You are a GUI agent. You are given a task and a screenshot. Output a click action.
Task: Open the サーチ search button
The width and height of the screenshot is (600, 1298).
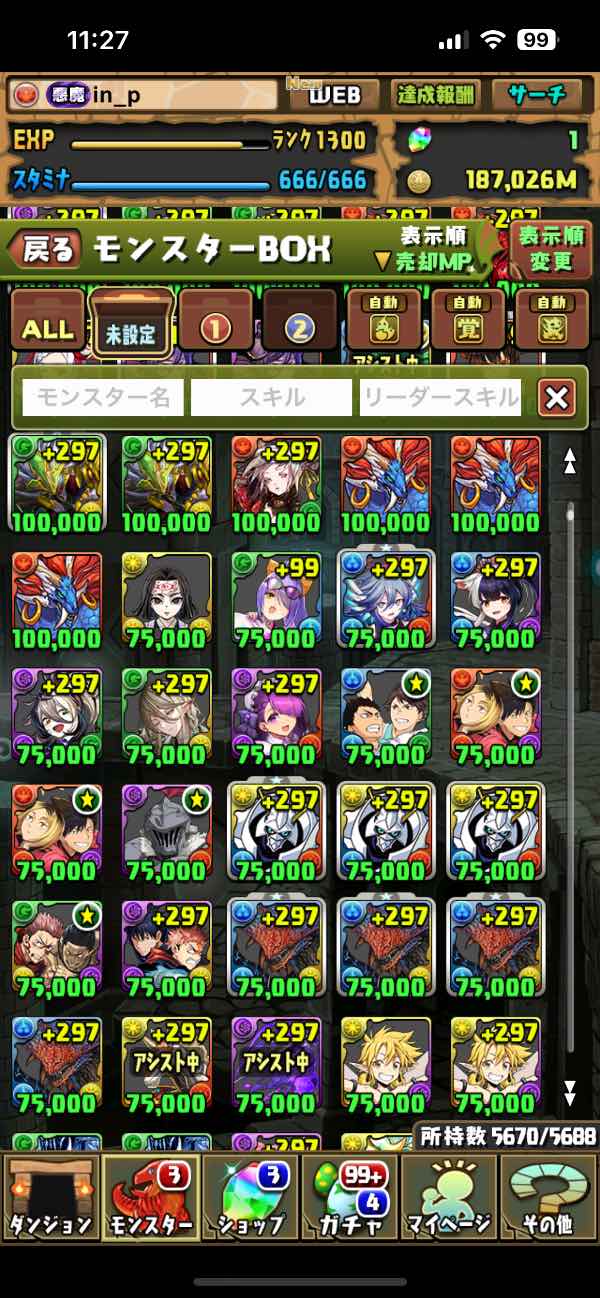[538, 96]
